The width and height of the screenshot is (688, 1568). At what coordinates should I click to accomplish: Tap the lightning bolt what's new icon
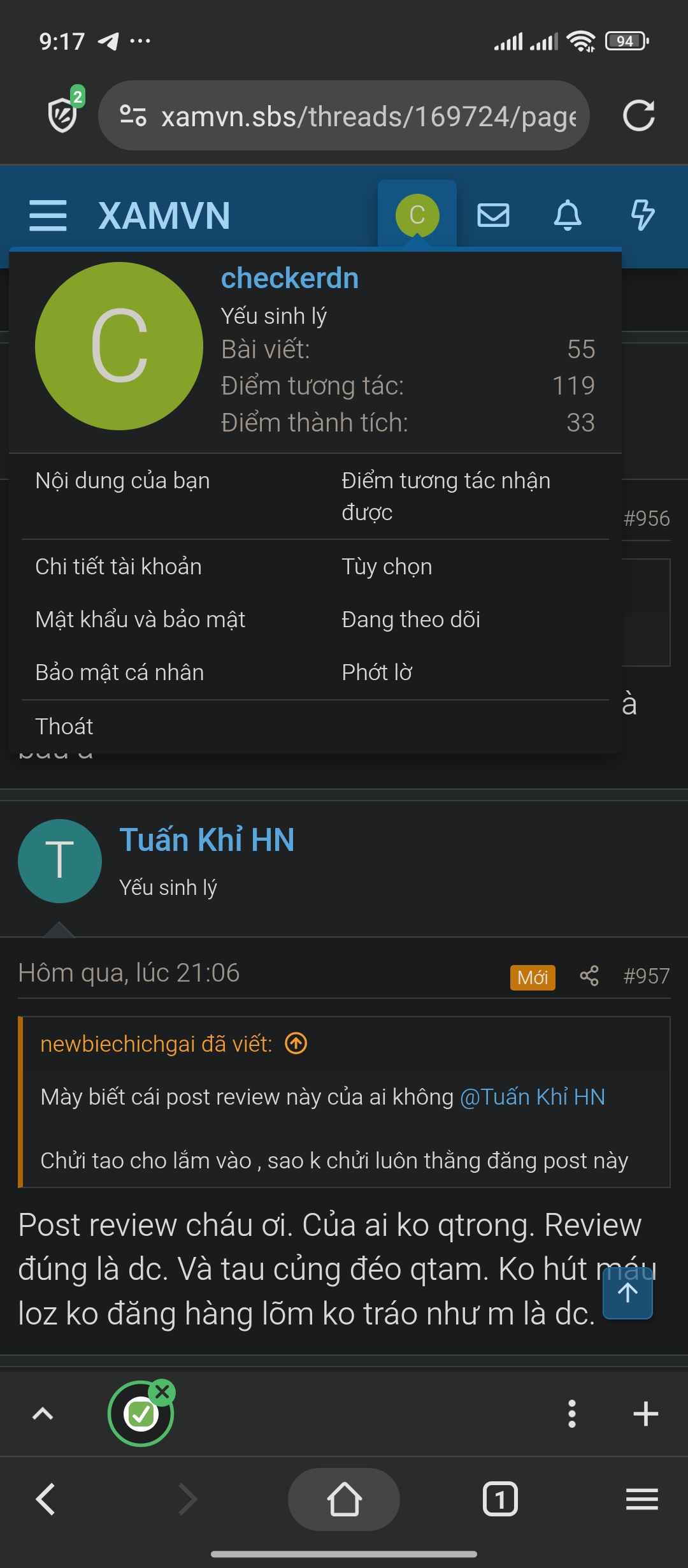click(x=642, y=215)
